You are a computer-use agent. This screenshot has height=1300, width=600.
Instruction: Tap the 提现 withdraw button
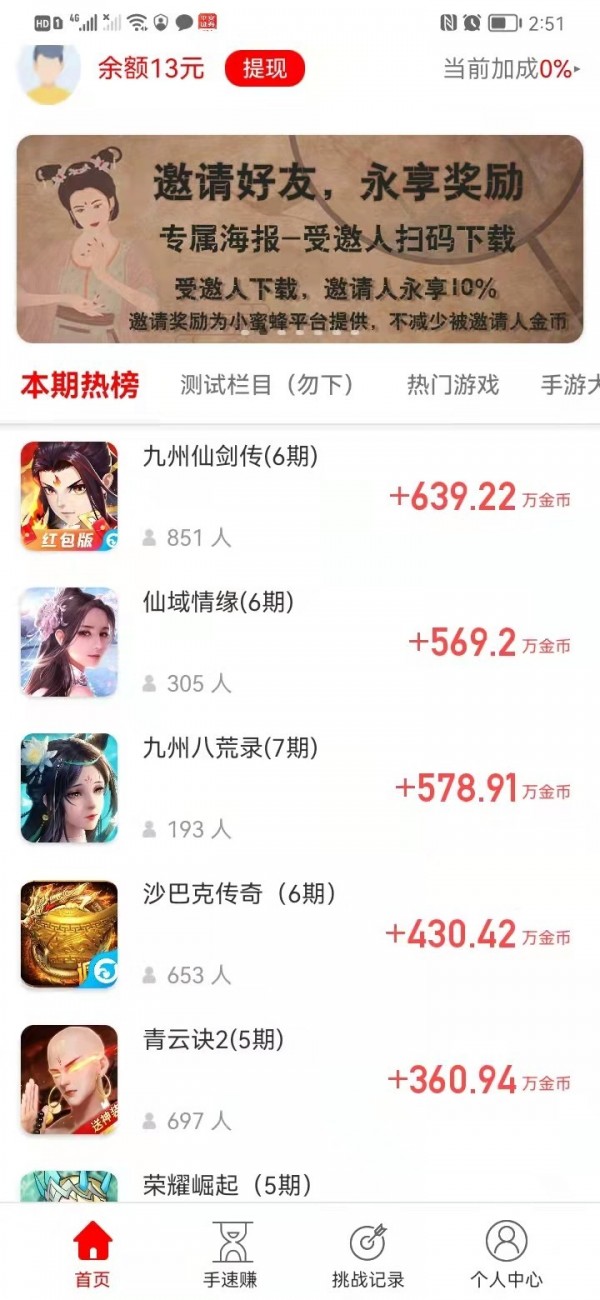(264, 68)
